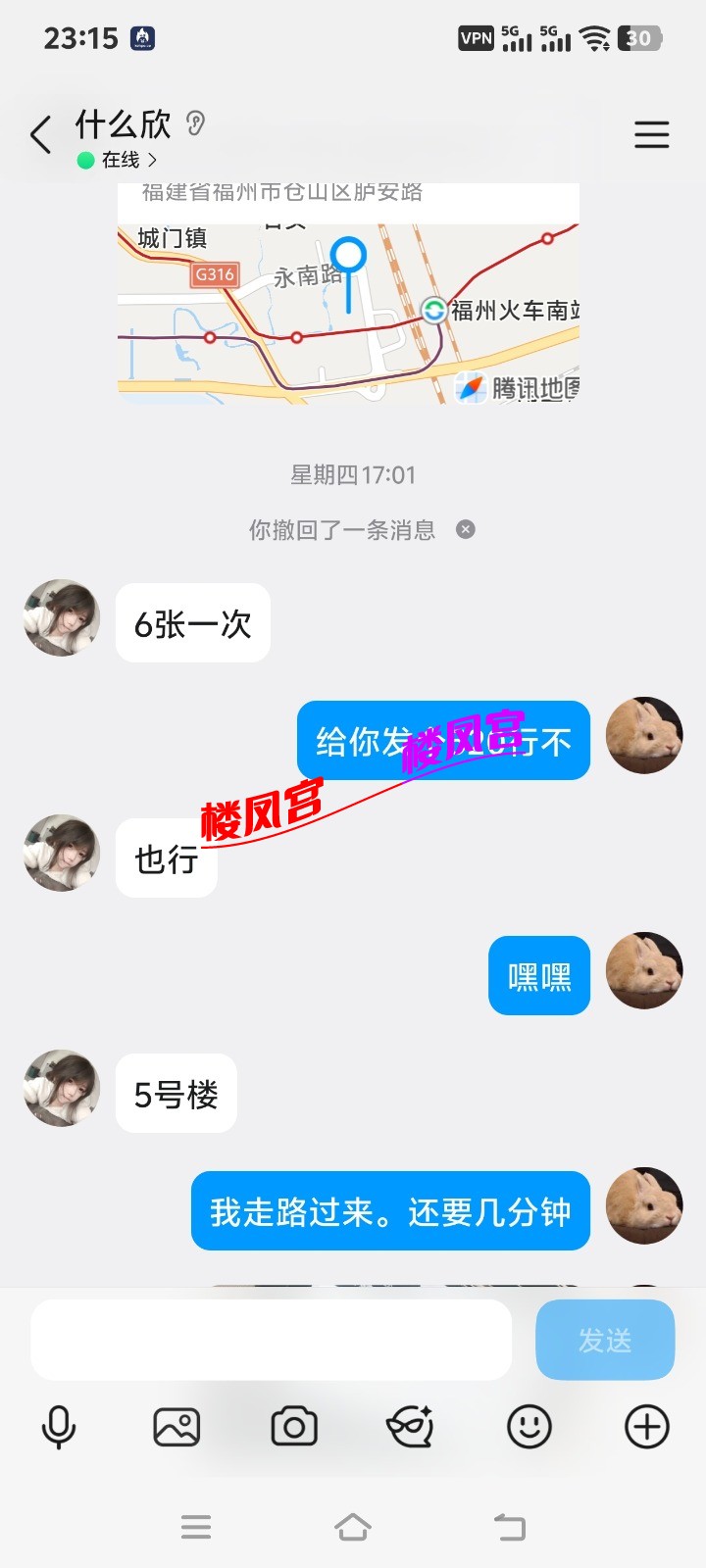
Task: Open the 在线 online status details
Action: coord(118,160)
